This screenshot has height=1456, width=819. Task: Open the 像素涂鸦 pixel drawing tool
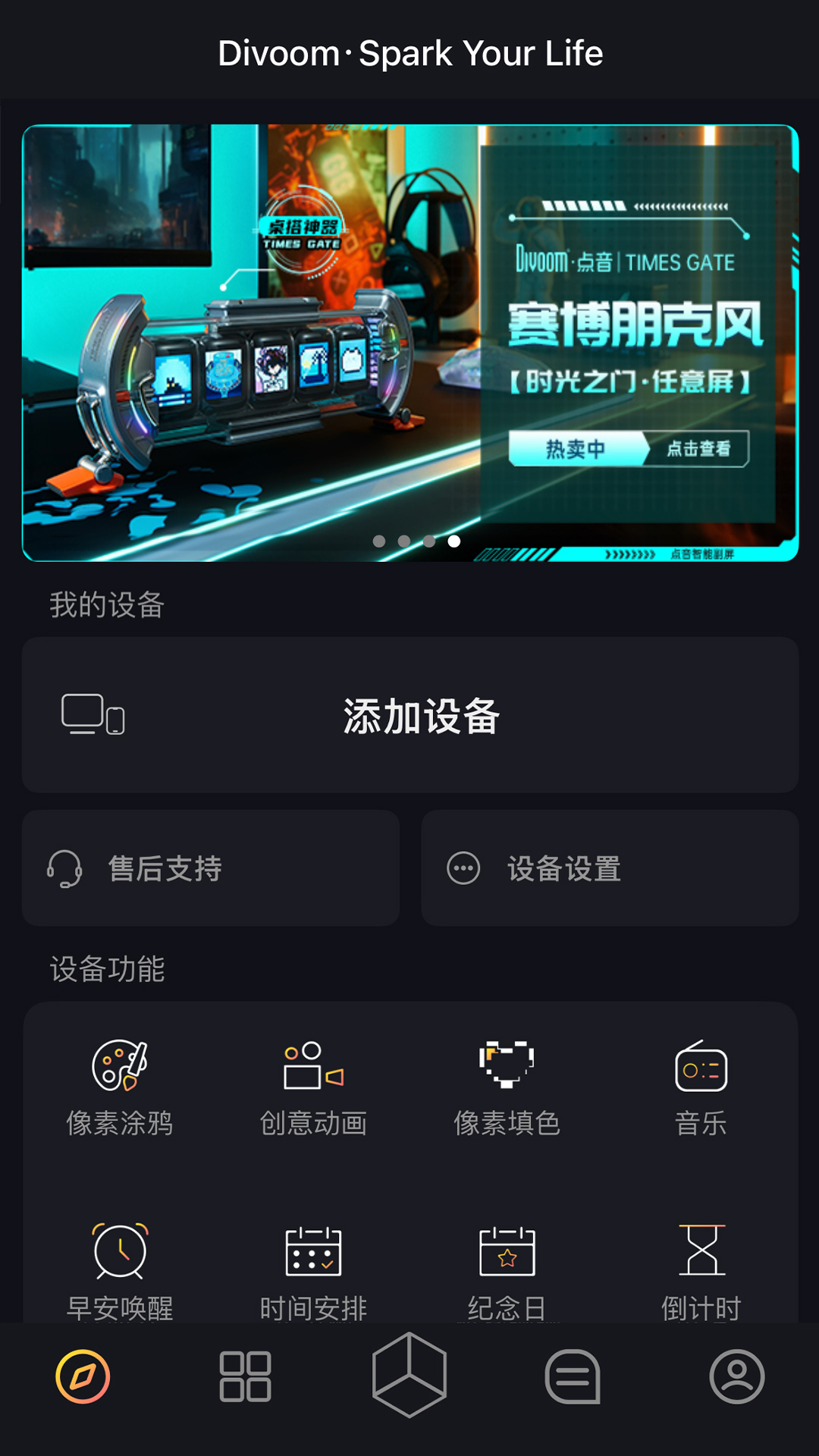[119, 1092]
